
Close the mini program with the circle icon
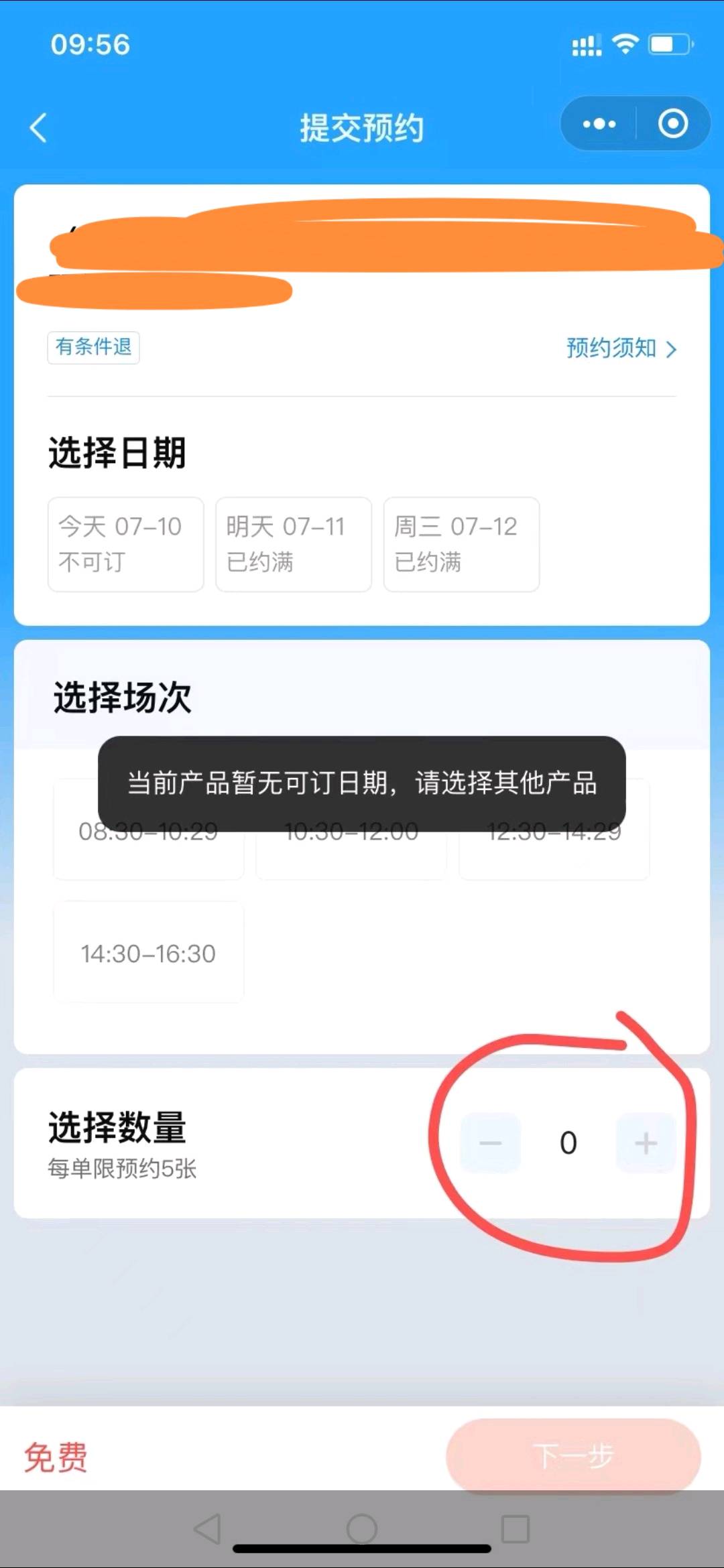point(672,124)
